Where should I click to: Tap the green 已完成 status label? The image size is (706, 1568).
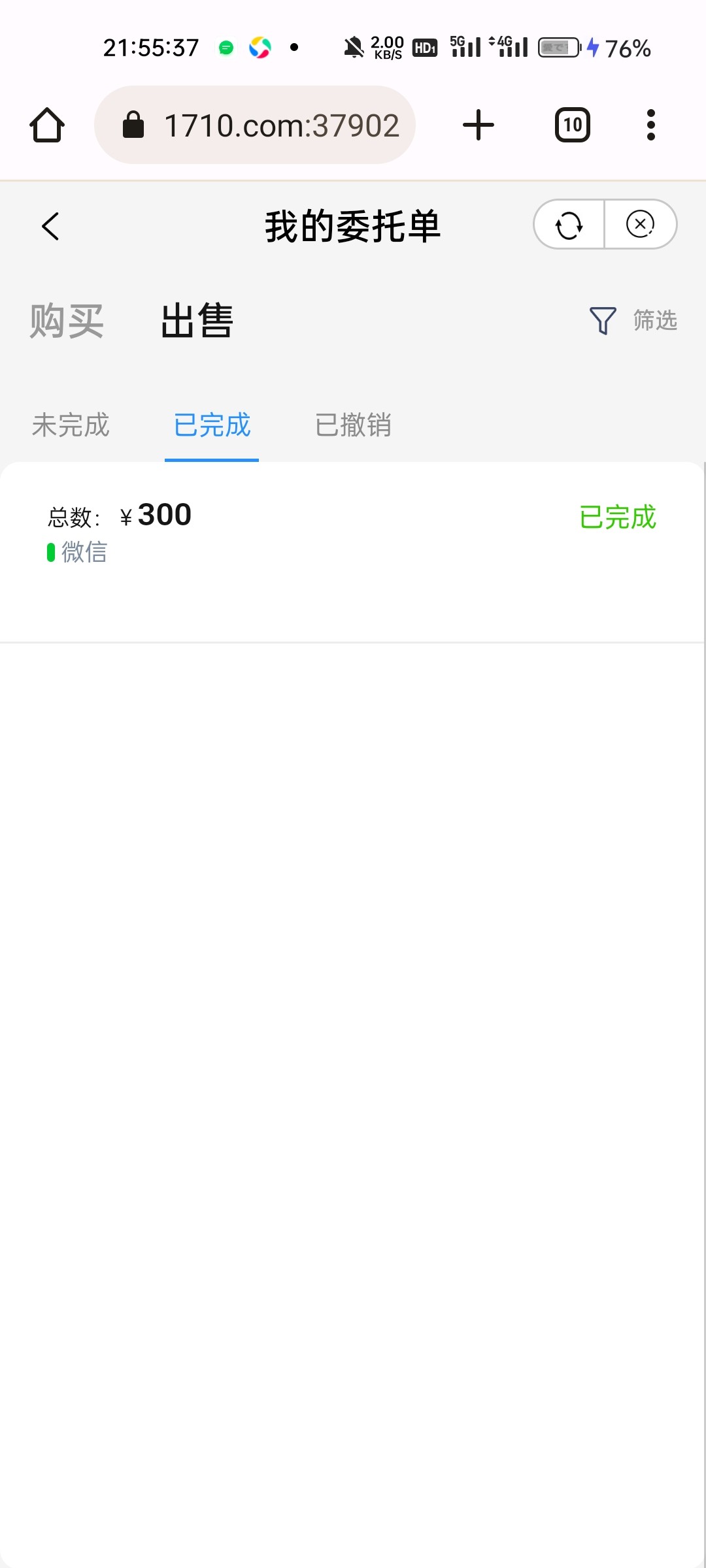618,517
